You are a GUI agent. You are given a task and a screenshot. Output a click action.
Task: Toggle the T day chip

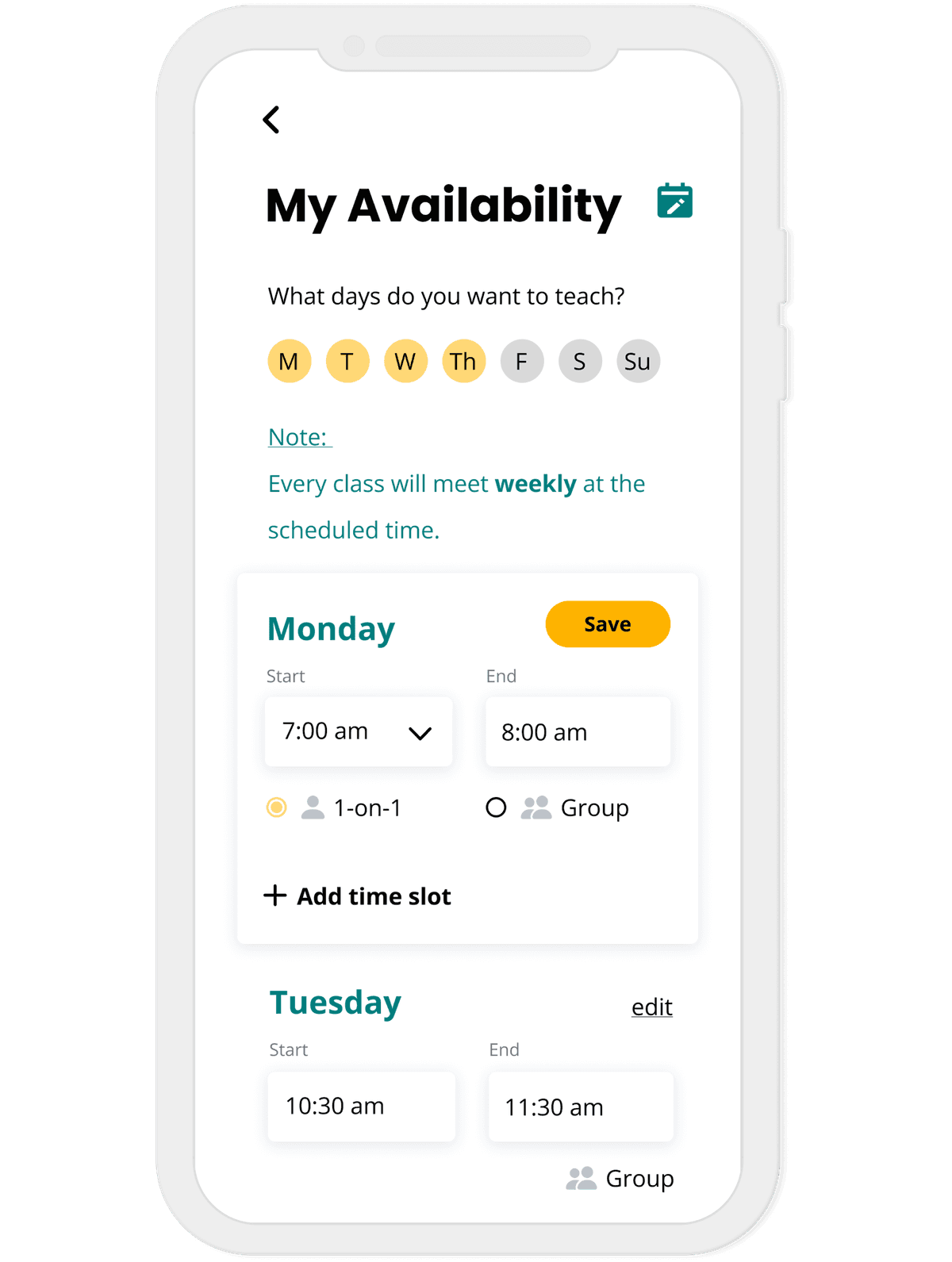click(347, 362)
